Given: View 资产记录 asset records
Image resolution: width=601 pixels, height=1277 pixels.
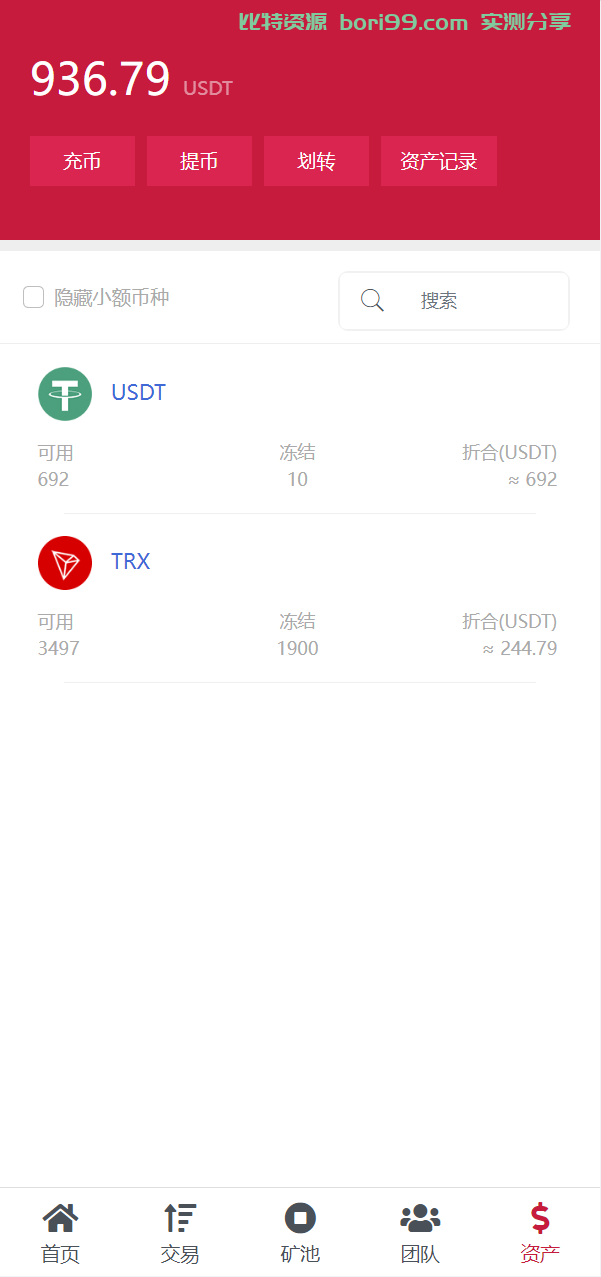Looking at the screenshot, I should coord(439,161).
